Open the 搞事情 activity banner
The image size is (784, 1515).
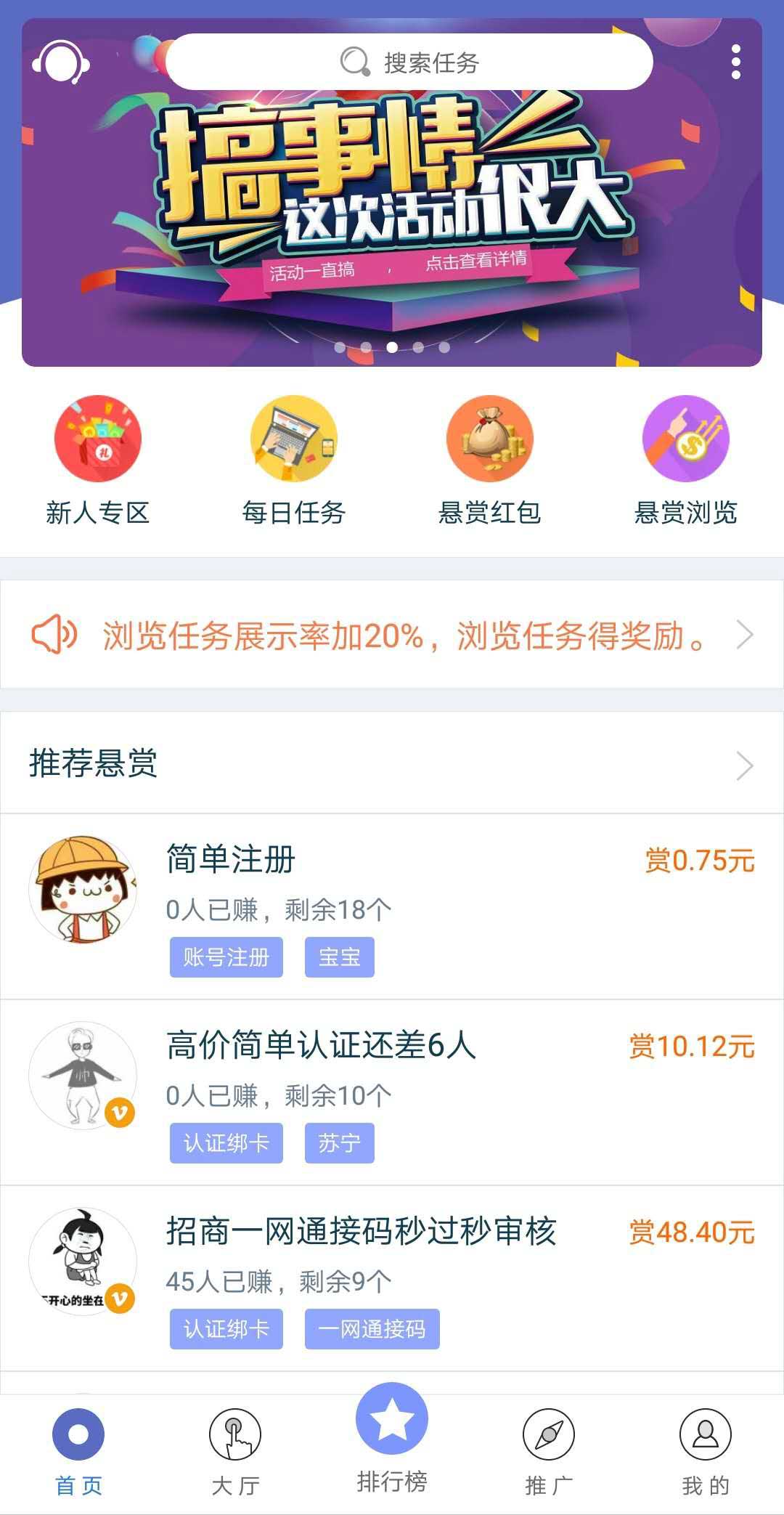click(392, 192)
